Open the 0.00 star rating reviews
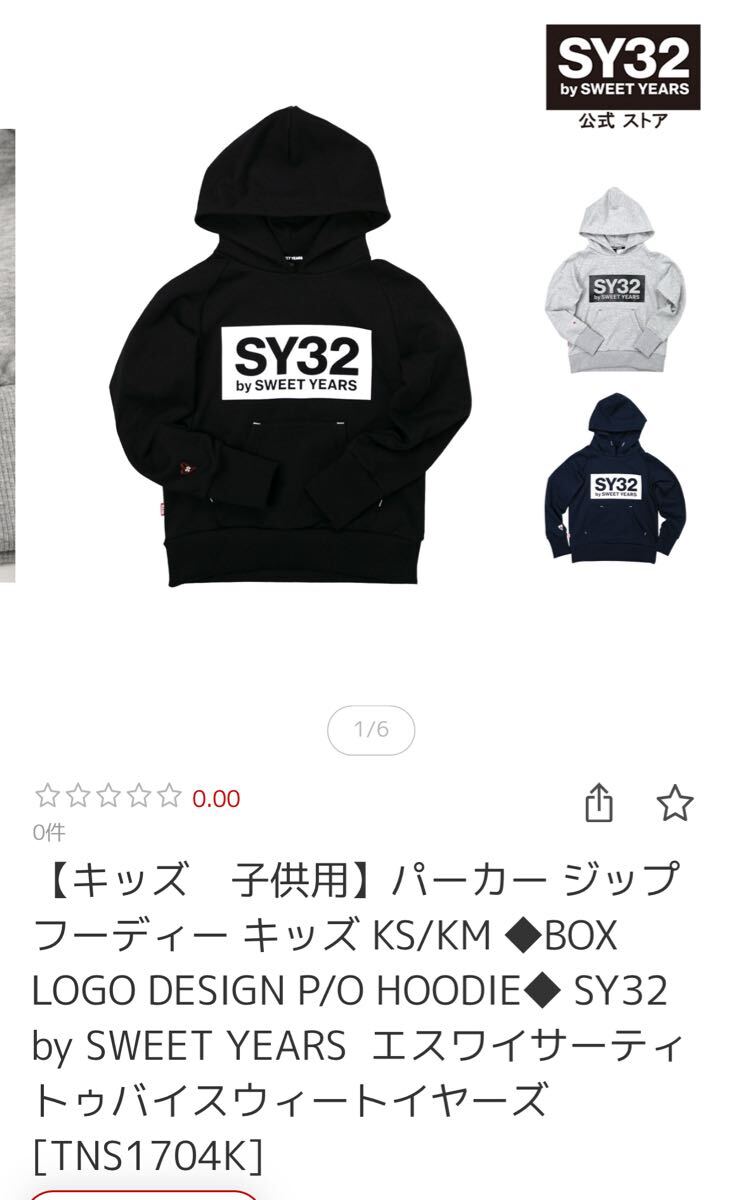The image size is (742, 1200). tap(138, 797)
